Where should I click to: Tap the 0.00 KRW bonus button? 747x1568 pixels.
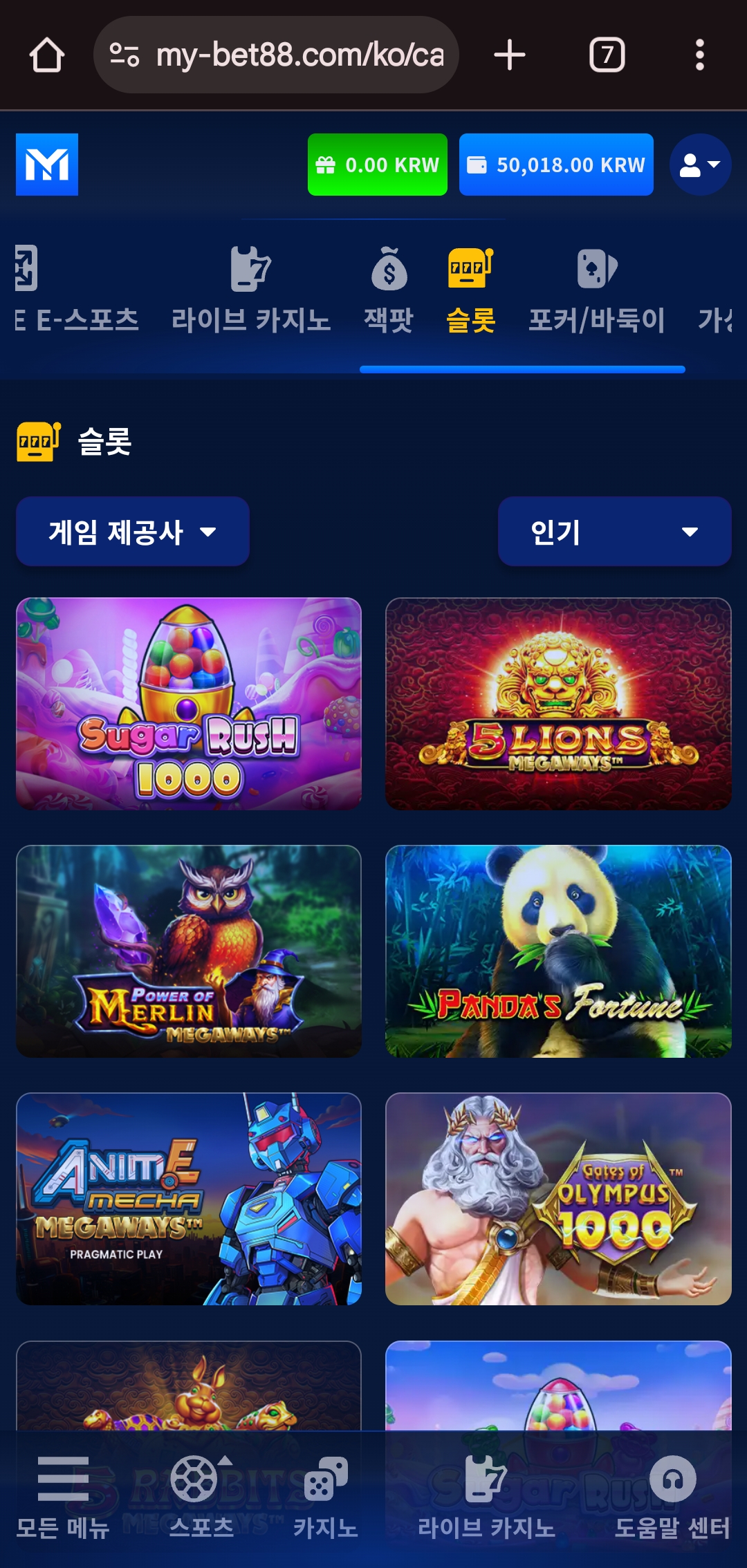click(x=378, y=165)
